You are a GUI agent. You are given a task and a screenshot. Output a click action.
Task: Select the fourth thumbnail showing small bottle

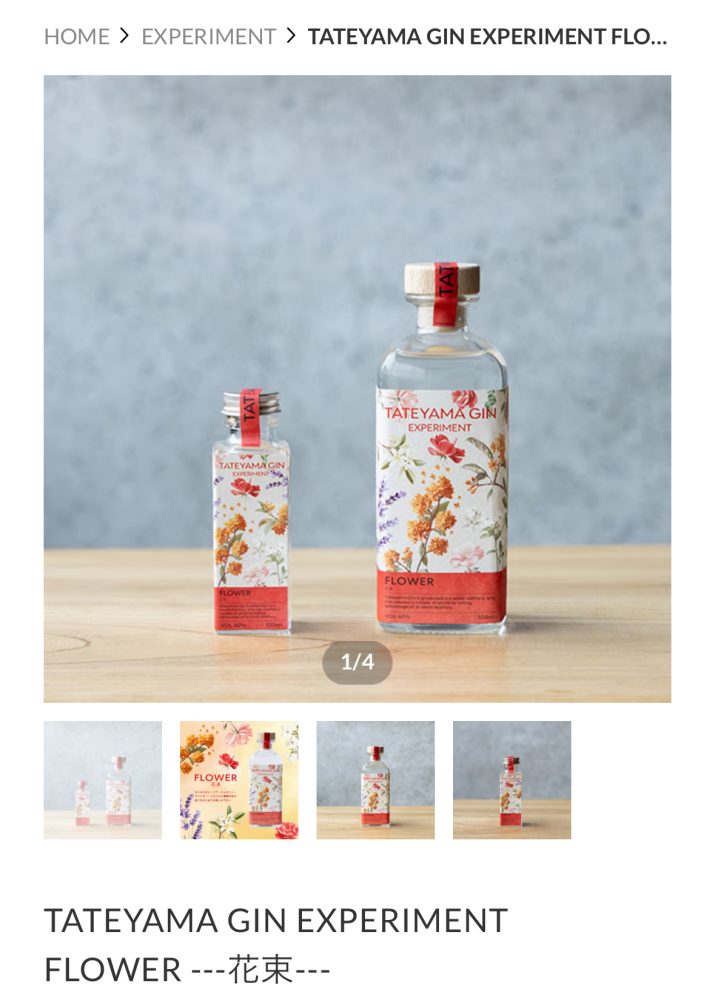click(x=511, y=780)
